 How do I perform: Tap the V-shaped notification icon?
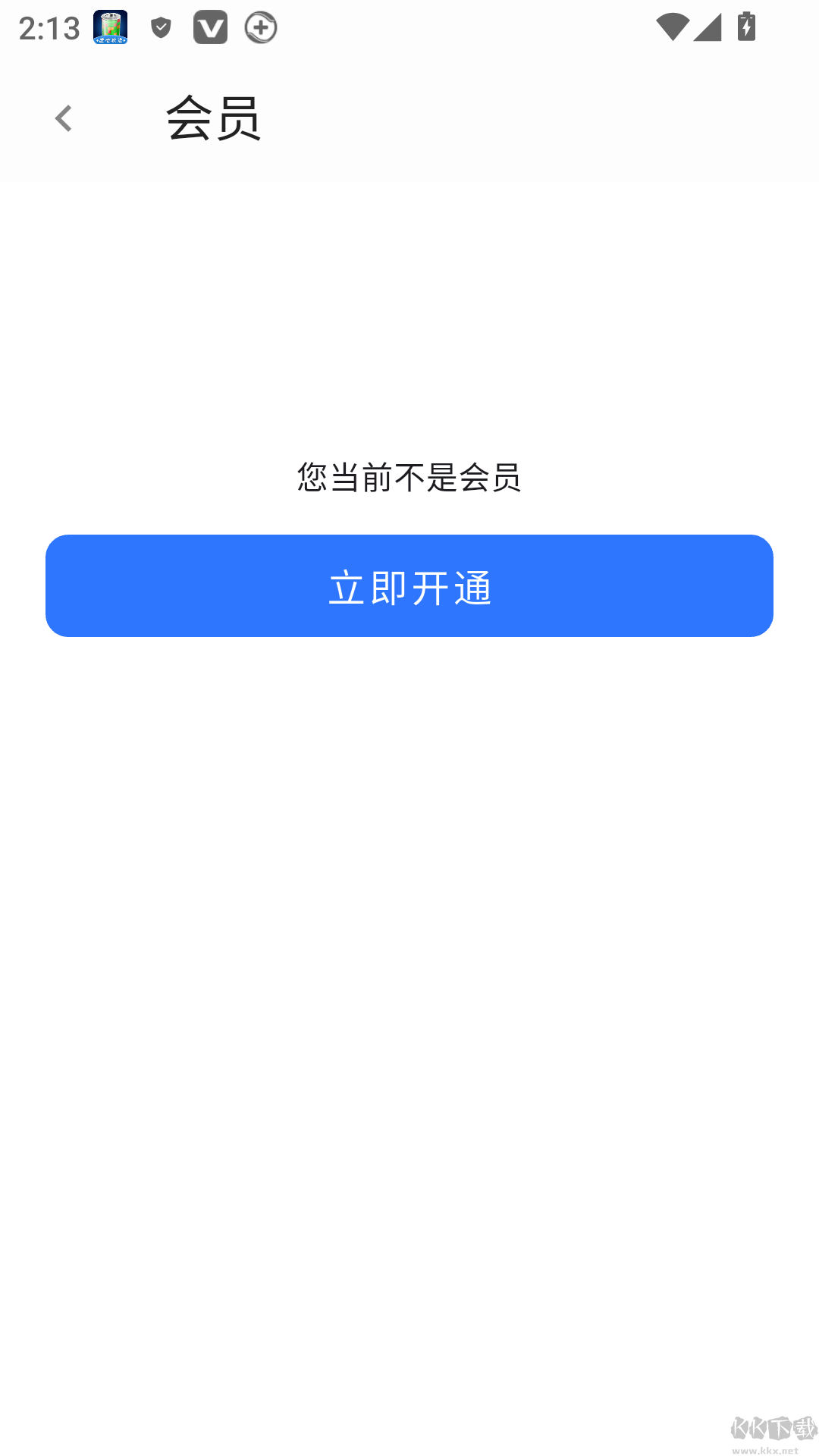[210, 29]
